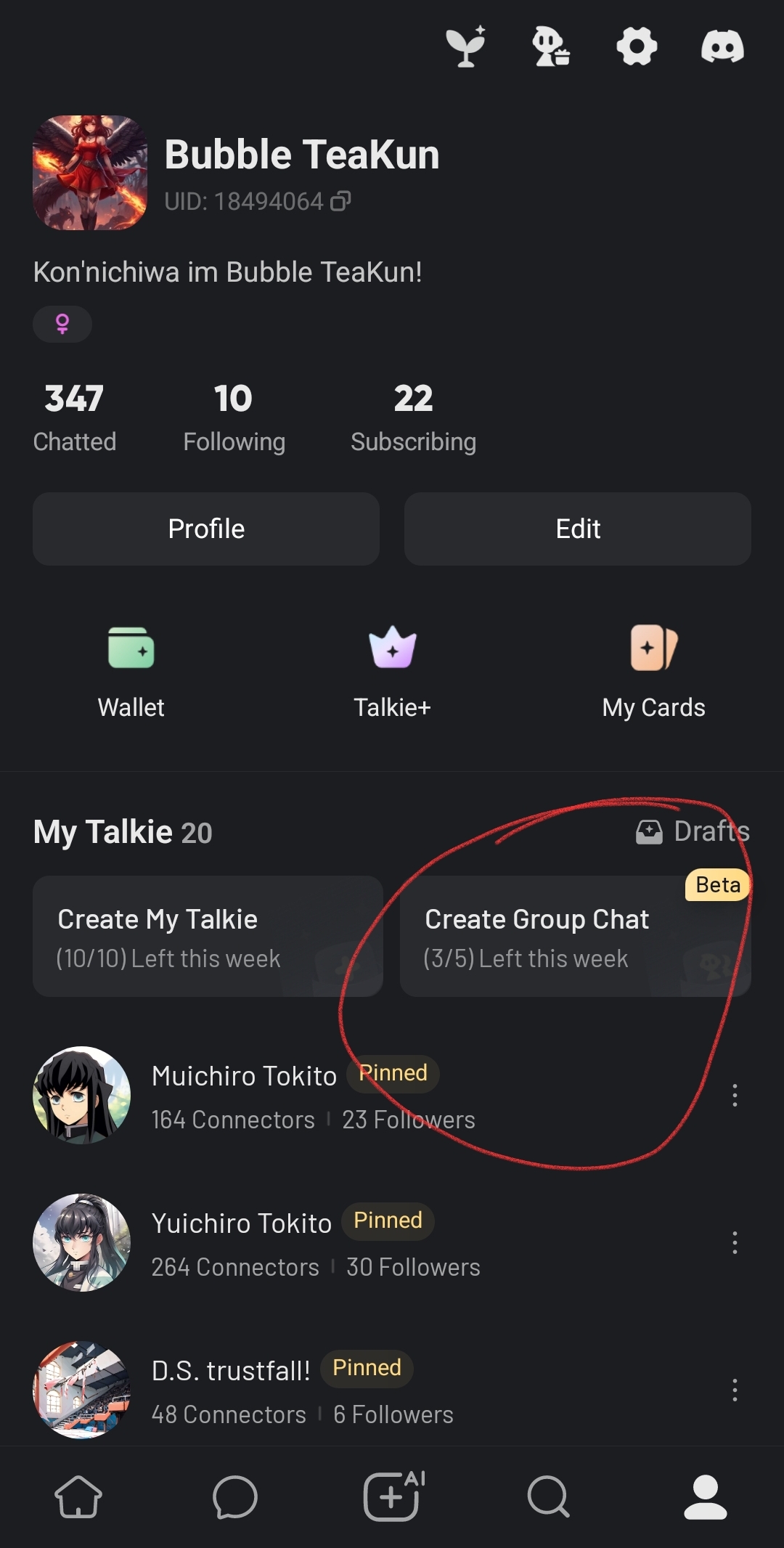
Task: Switch to the chats tab
Action: pos(235,1497)
